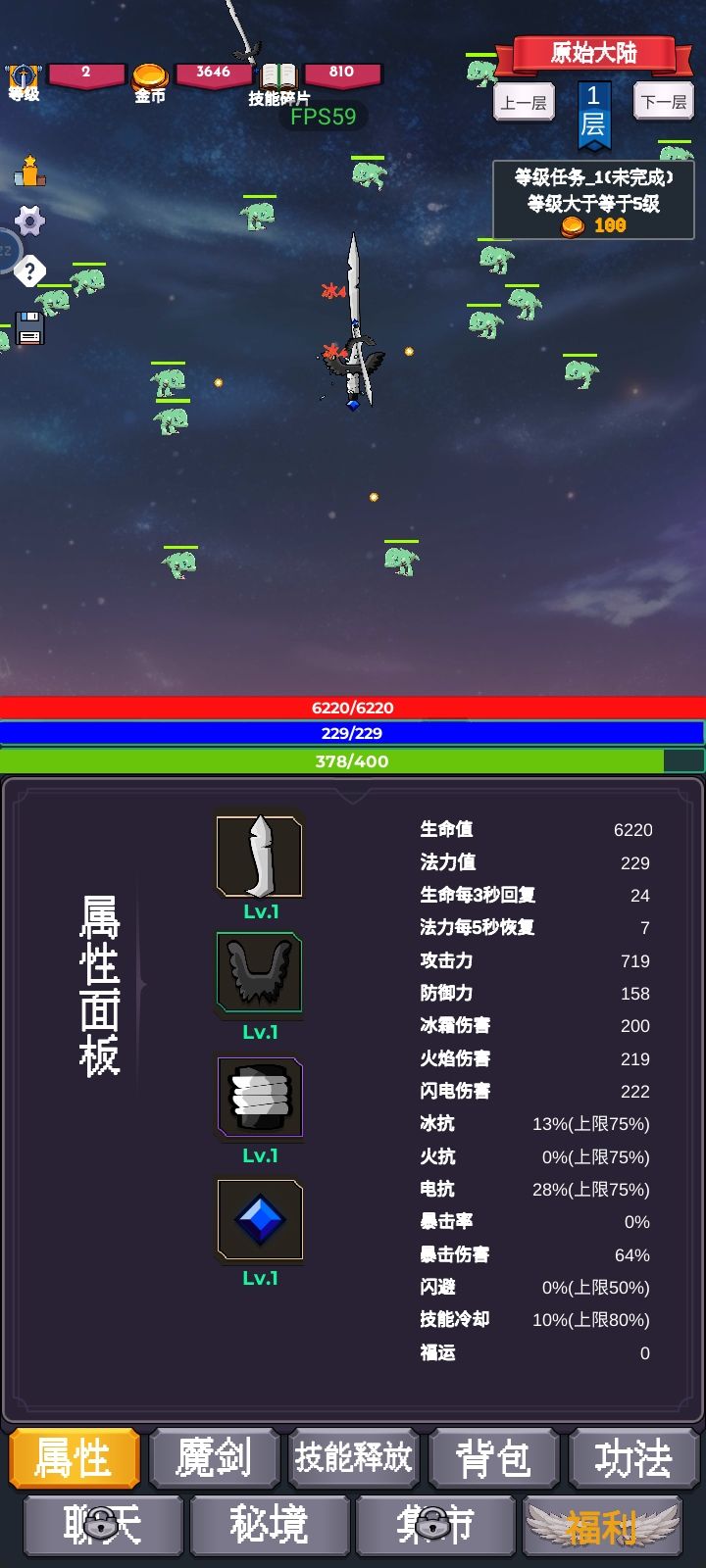
Task: Click the green 378/400 experience bar
Action: pos(353,760)
